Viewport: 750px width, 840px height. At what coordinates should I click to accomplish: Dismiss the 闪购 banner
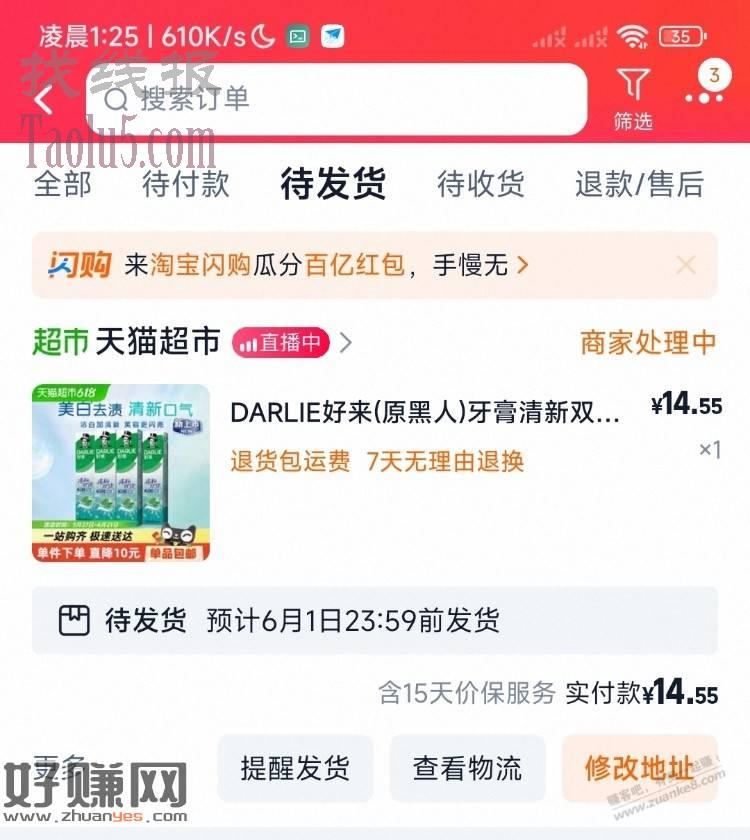coord(686,265)
